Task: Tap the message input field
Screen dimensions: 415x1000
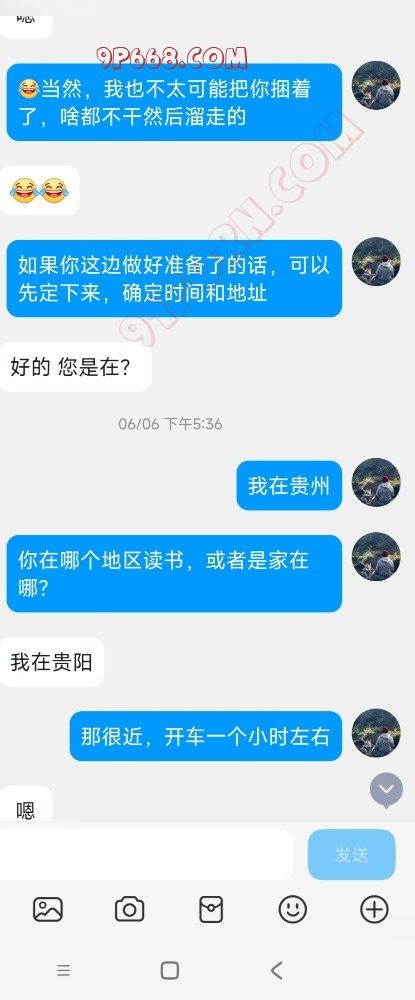Action: coord(147,855)
